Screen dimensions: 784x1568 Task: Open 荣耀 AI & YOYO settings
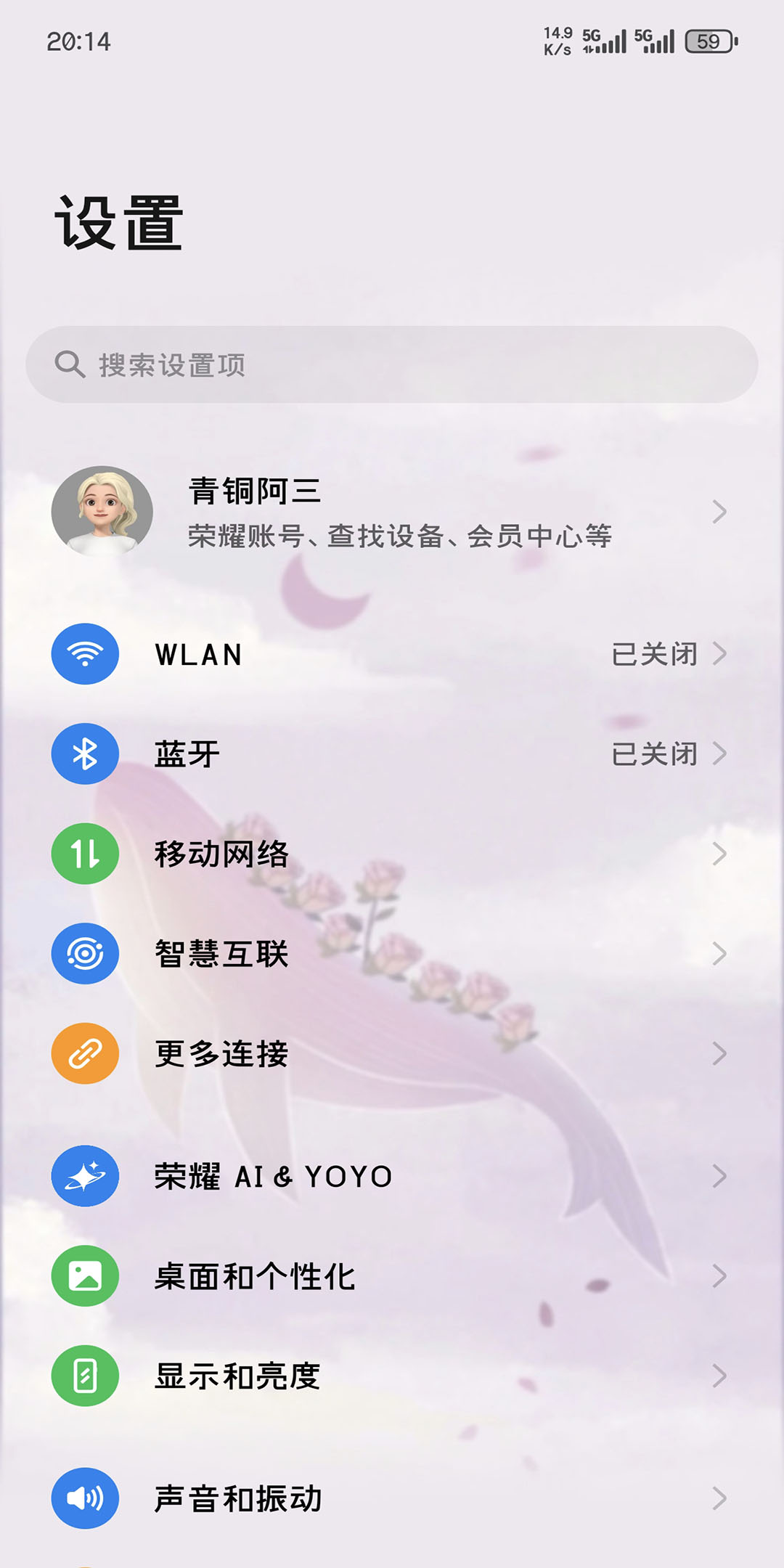click(x=392, y=1176)
